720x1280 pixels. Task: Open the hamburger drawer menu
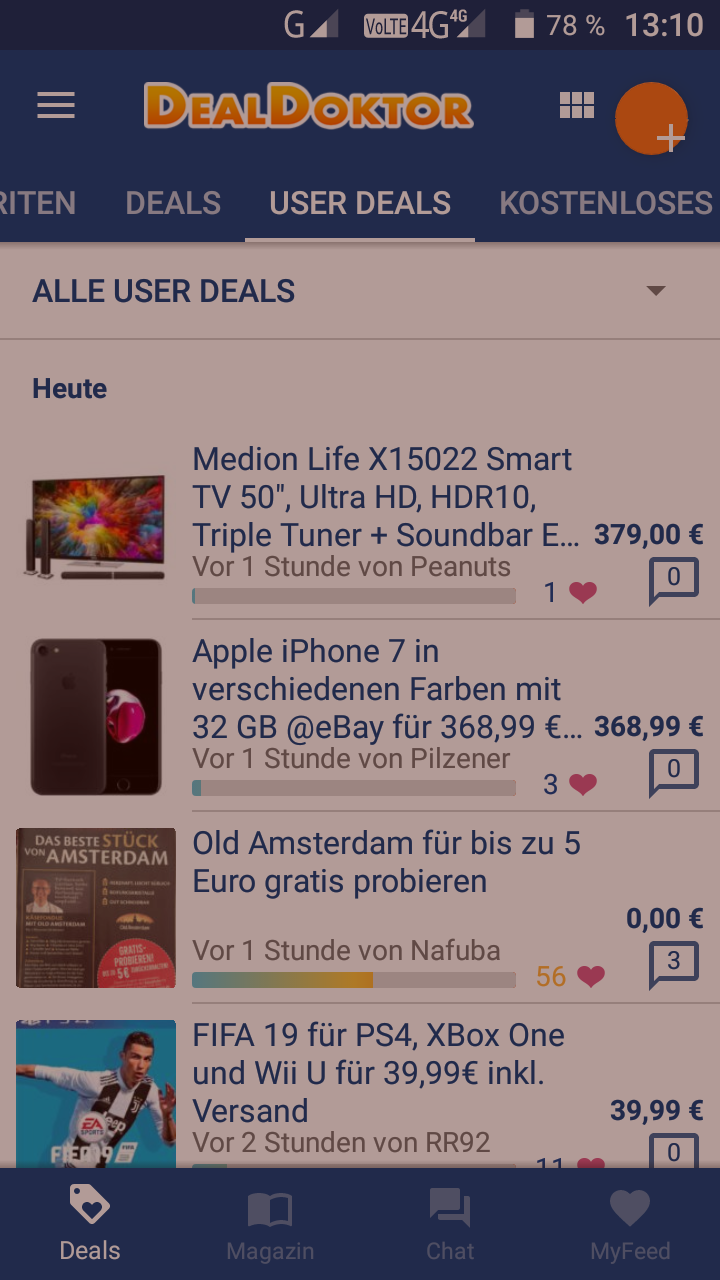(56, 105)
